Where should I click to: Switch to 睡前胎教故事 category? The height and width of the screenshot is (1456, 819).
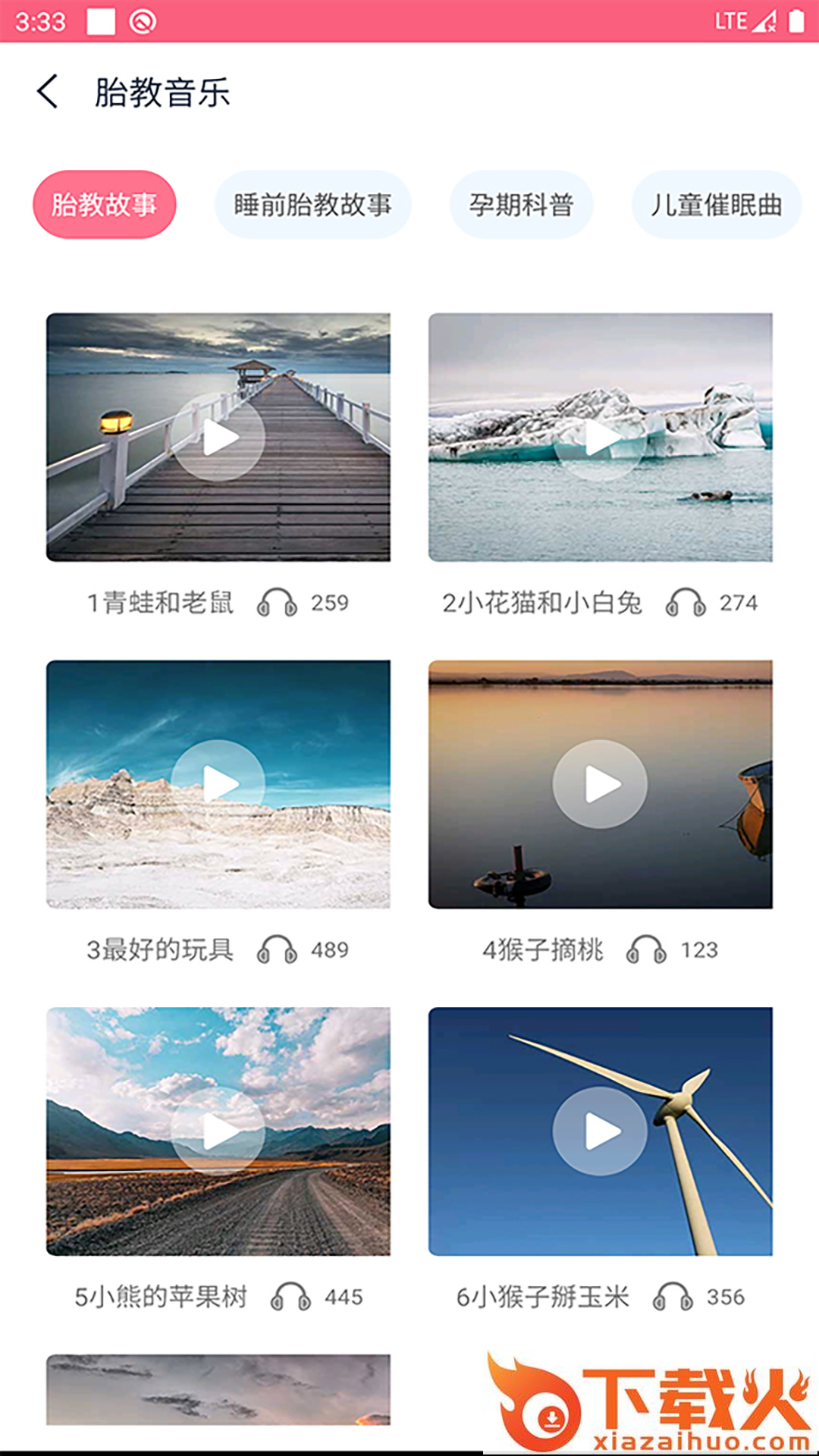312,205
